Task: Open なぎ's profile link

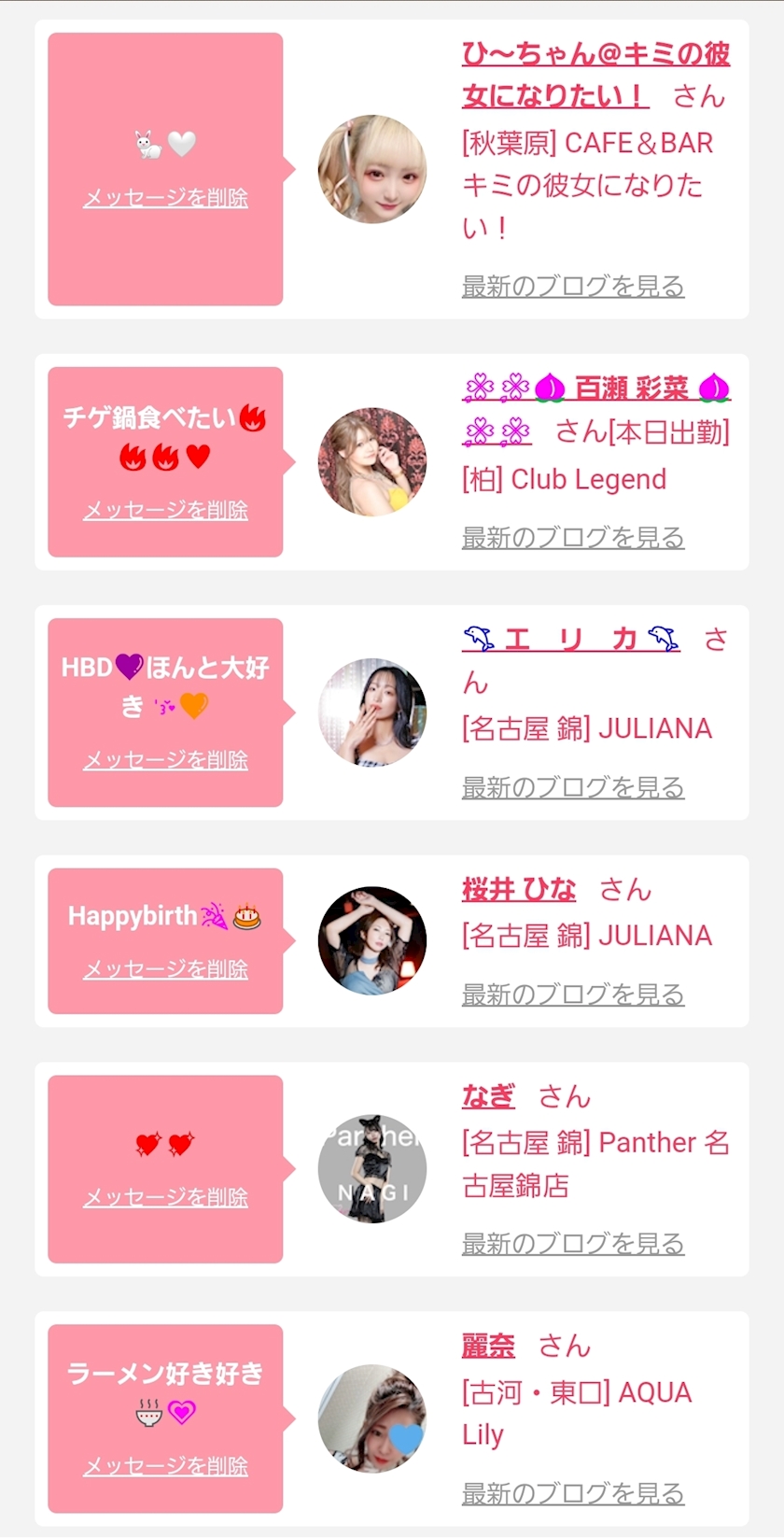Action: [488, 1095]
